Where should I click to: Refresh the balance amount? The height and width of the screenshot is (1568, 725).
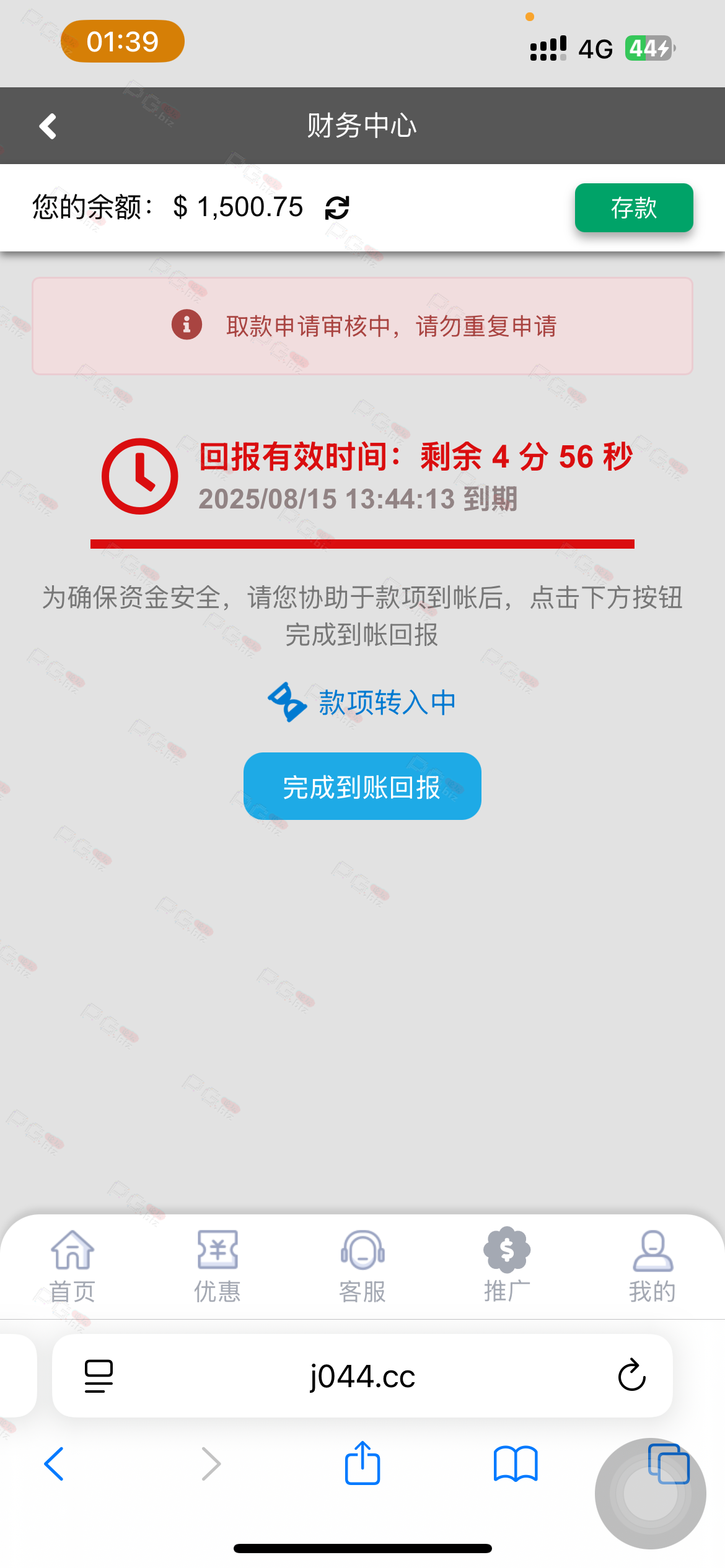337,208
